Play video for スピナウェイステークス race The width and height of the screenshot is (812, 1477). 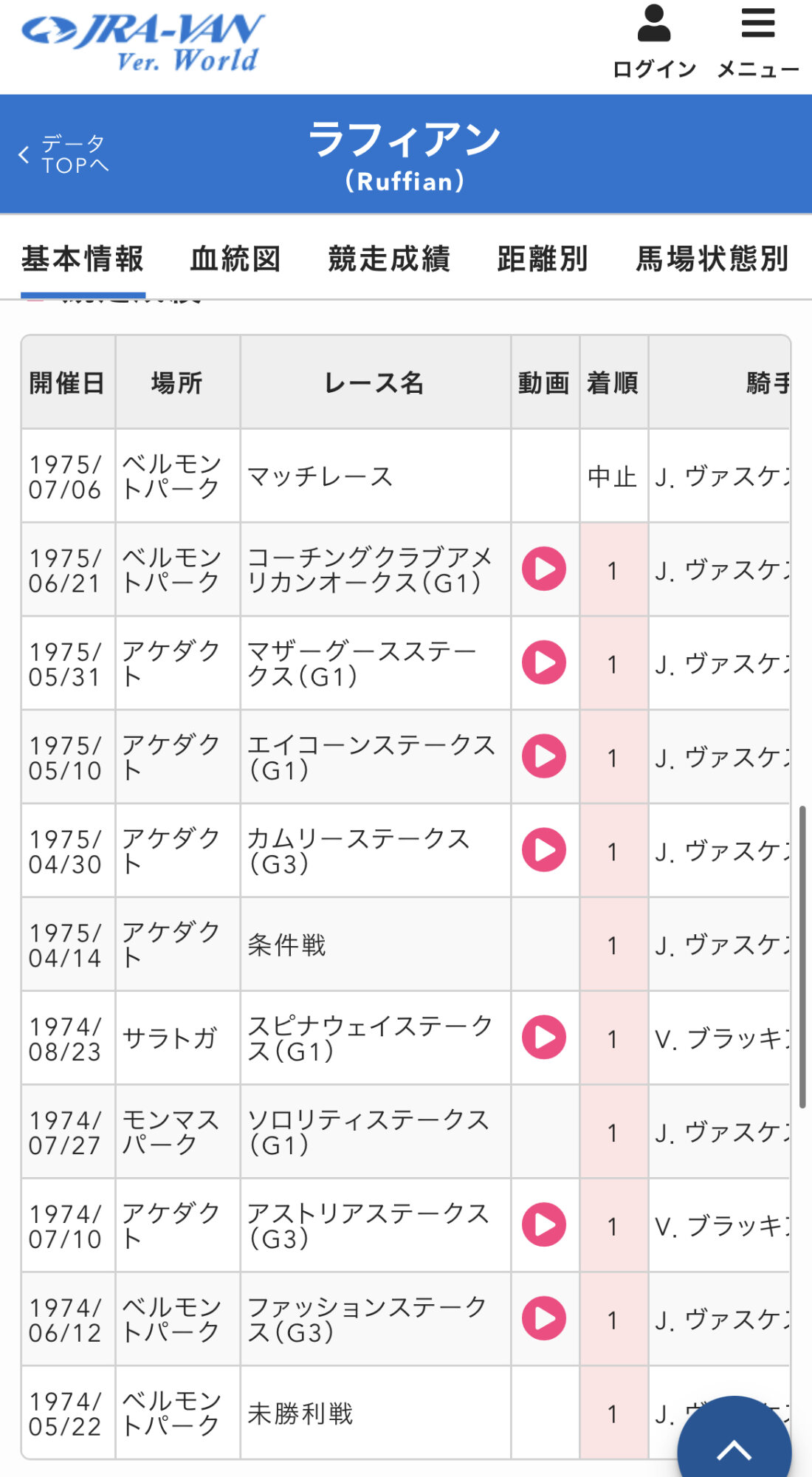tap(544, 1038)
